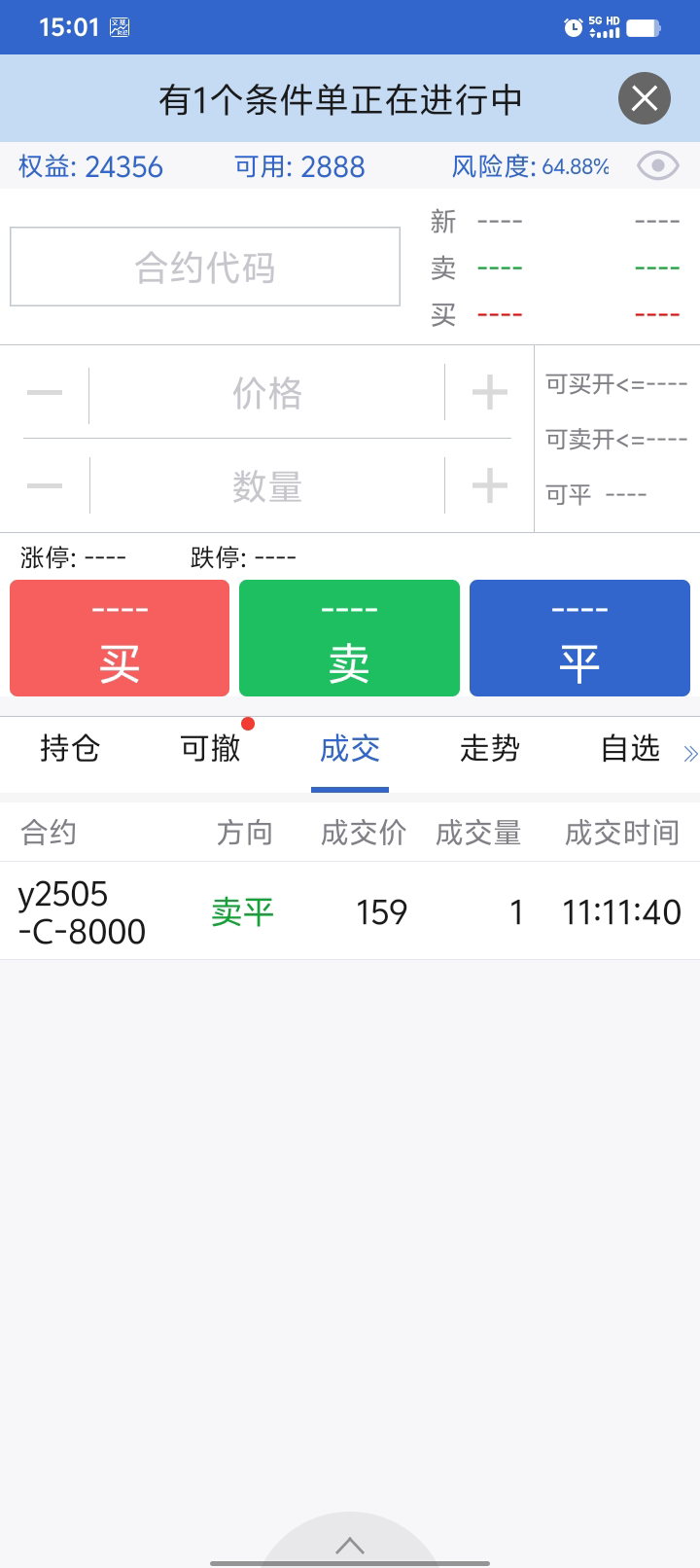Image resolution: width=700 pixels, height=1568 pixels.
Task: Enter the 数量 quantity field
Action: (x=266, y=486)
